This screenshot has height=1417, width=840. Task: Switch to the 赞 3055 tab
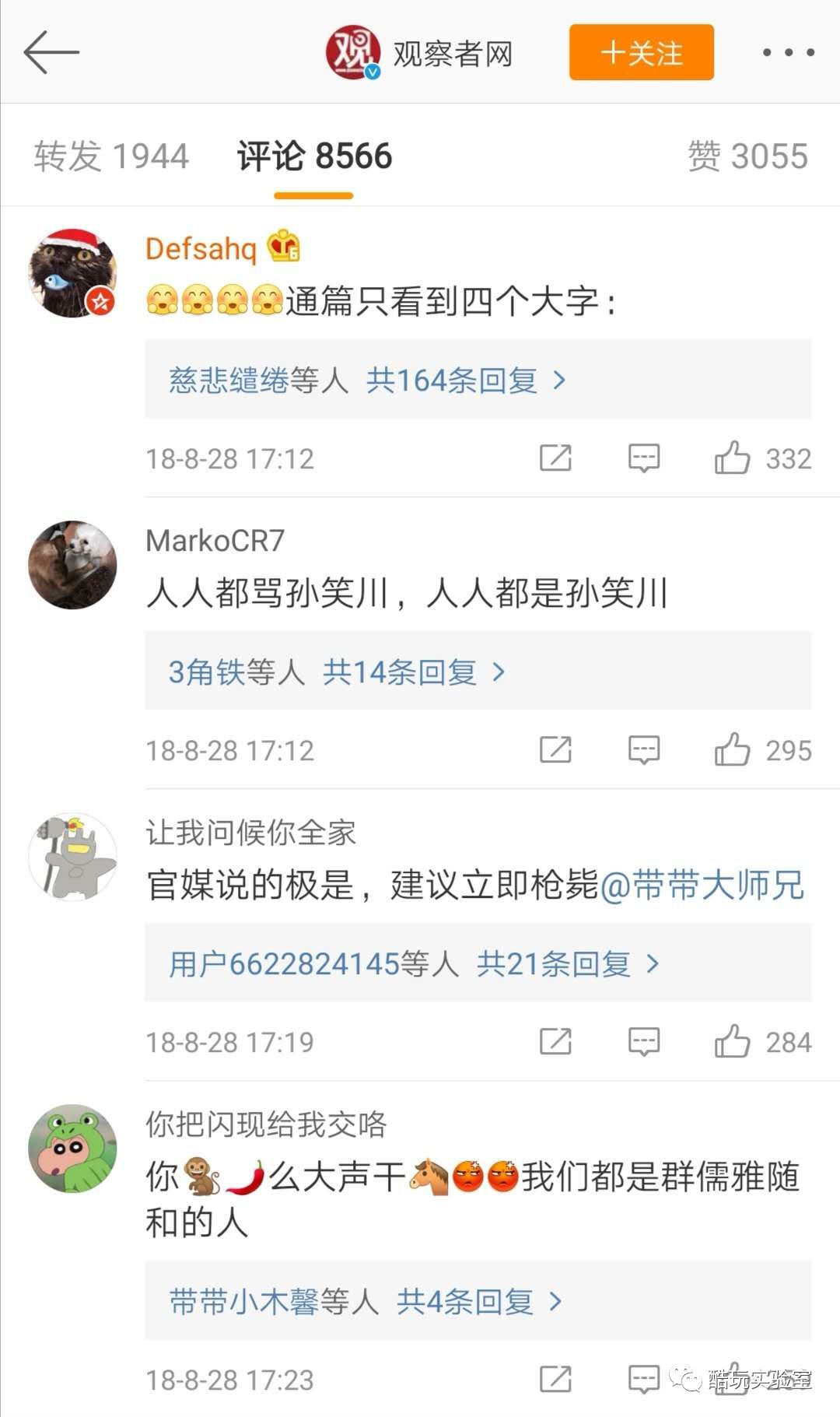point(747,156)
